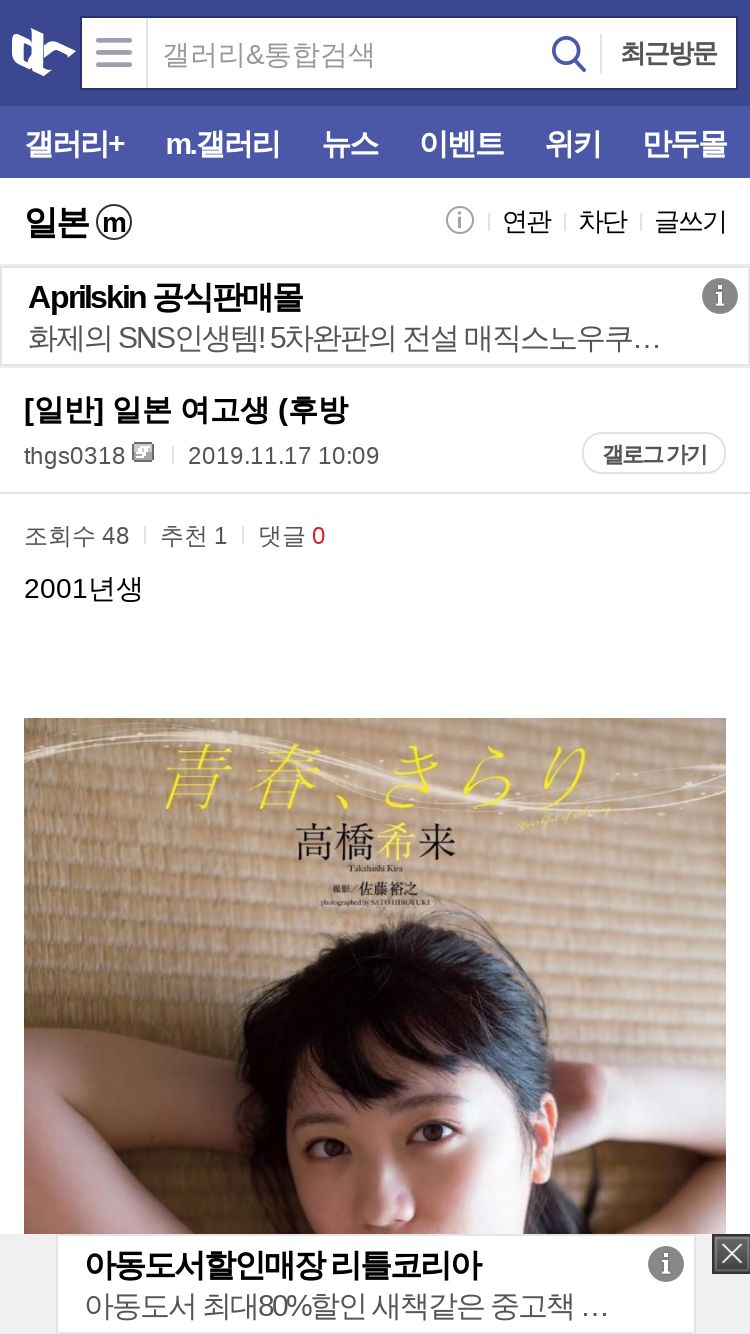Tap 차단 block option

pyautogui.click(x=603, y=221)
